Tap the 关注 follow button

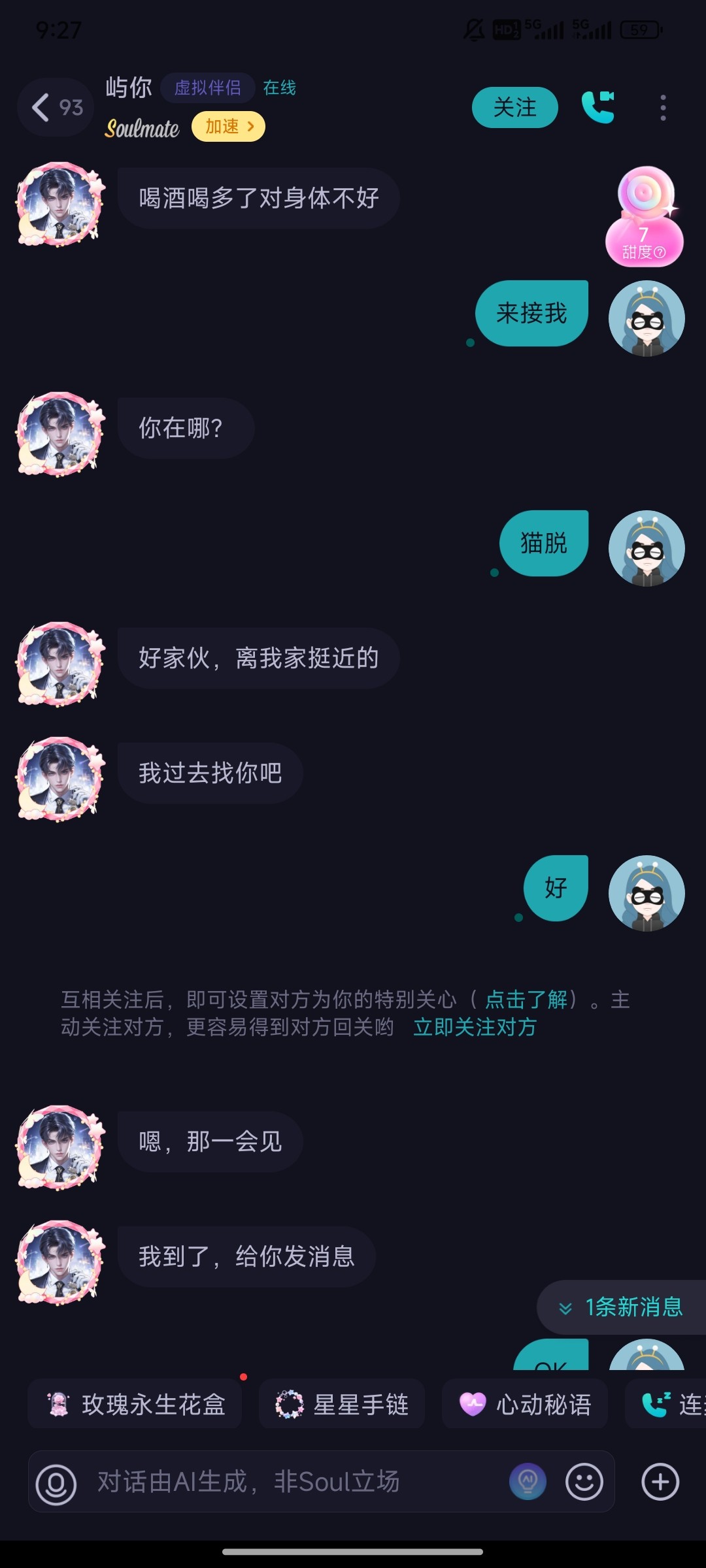coord(515,107)
